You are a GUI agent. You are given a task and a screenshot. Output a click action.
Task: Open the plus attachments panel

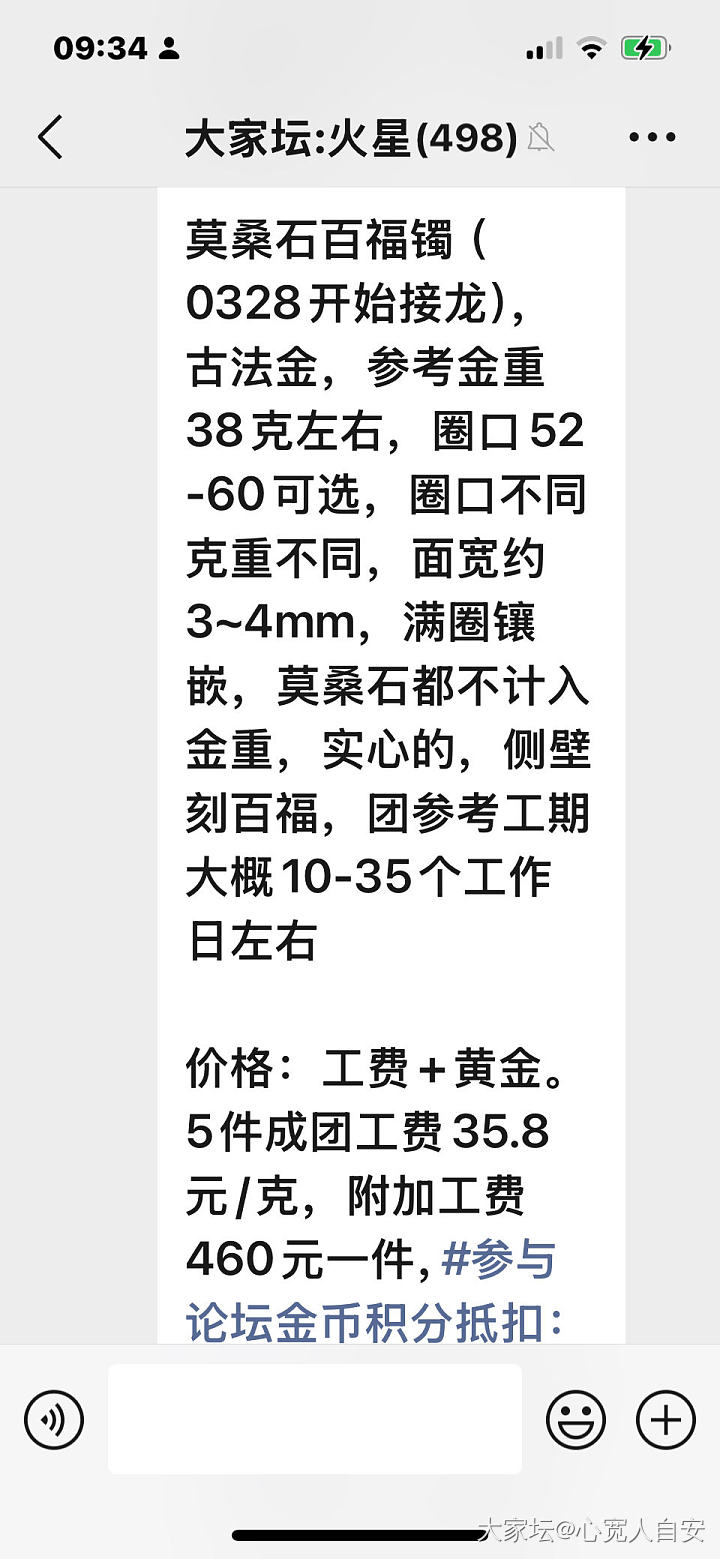(x=666, y=1419)
